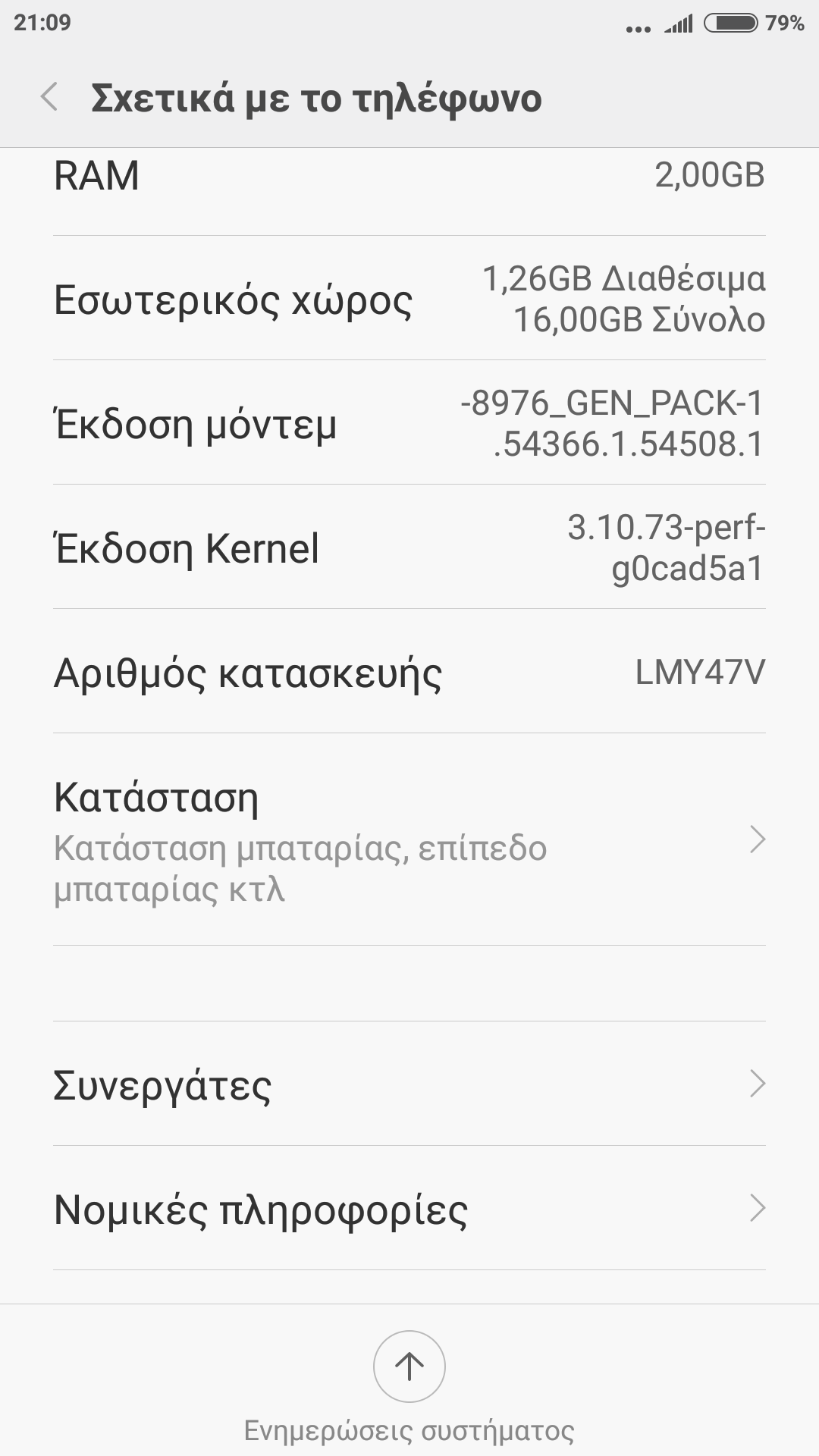Image resolution: width=819 pixels, height=1456 pixels.
Task: Go back from Σχετικά με το τηλέφωνο
Action: point(50,98)
